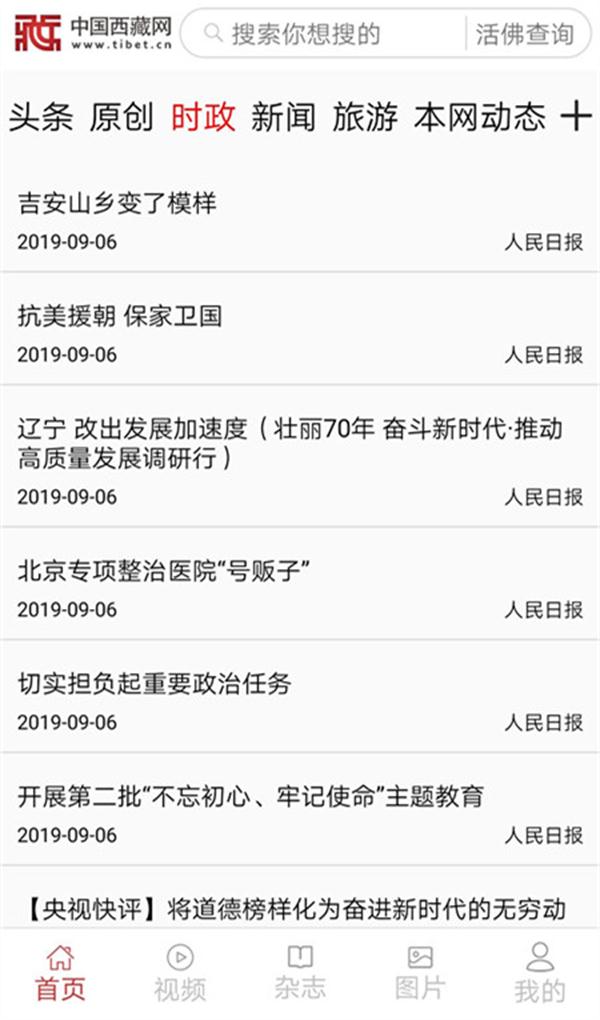Open the 我的 profile tab
The height and width of the screenshot is (1020, 600).
pos(540,972)
